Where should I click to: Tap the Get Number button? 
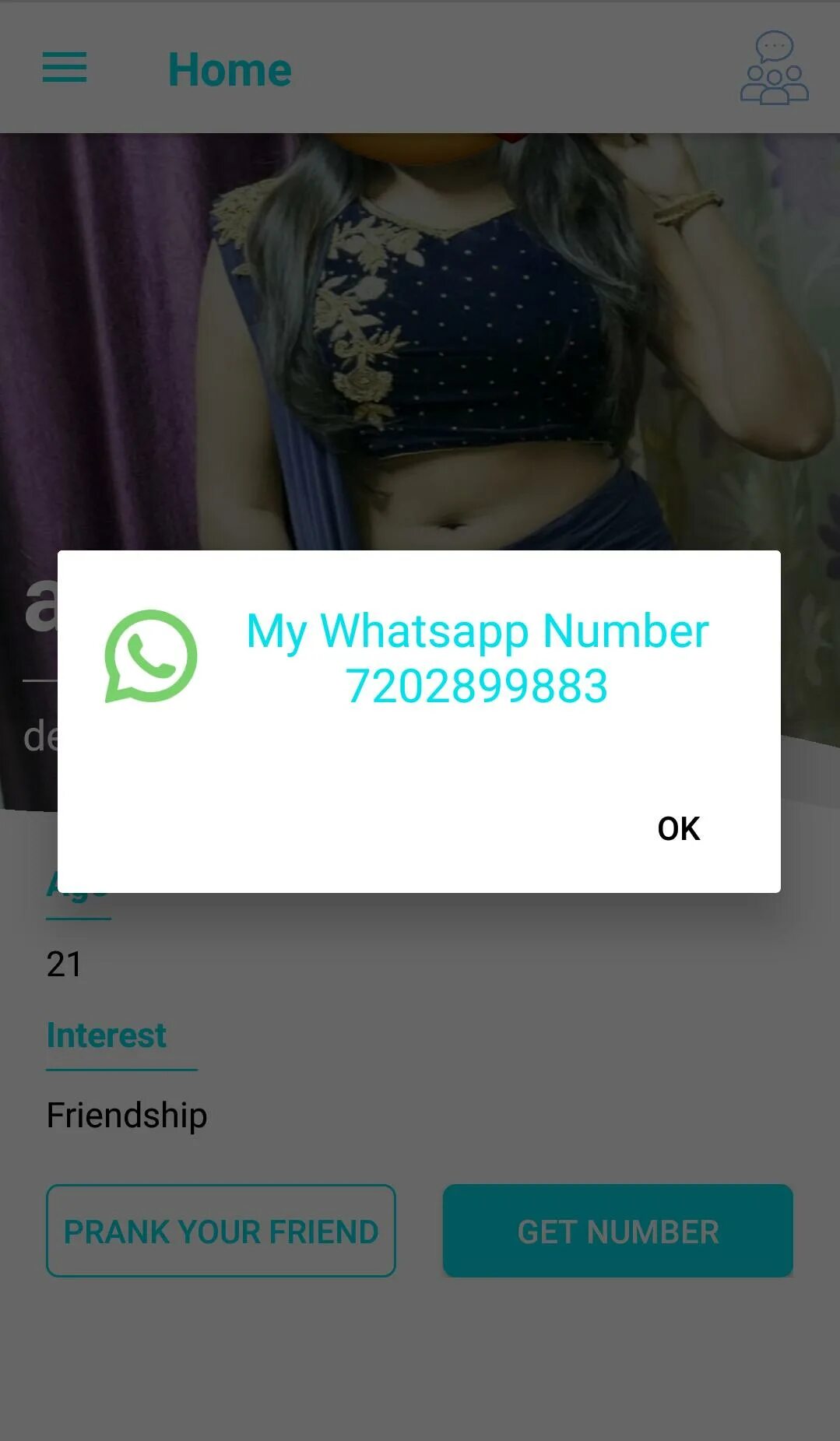pos(617,1231)
